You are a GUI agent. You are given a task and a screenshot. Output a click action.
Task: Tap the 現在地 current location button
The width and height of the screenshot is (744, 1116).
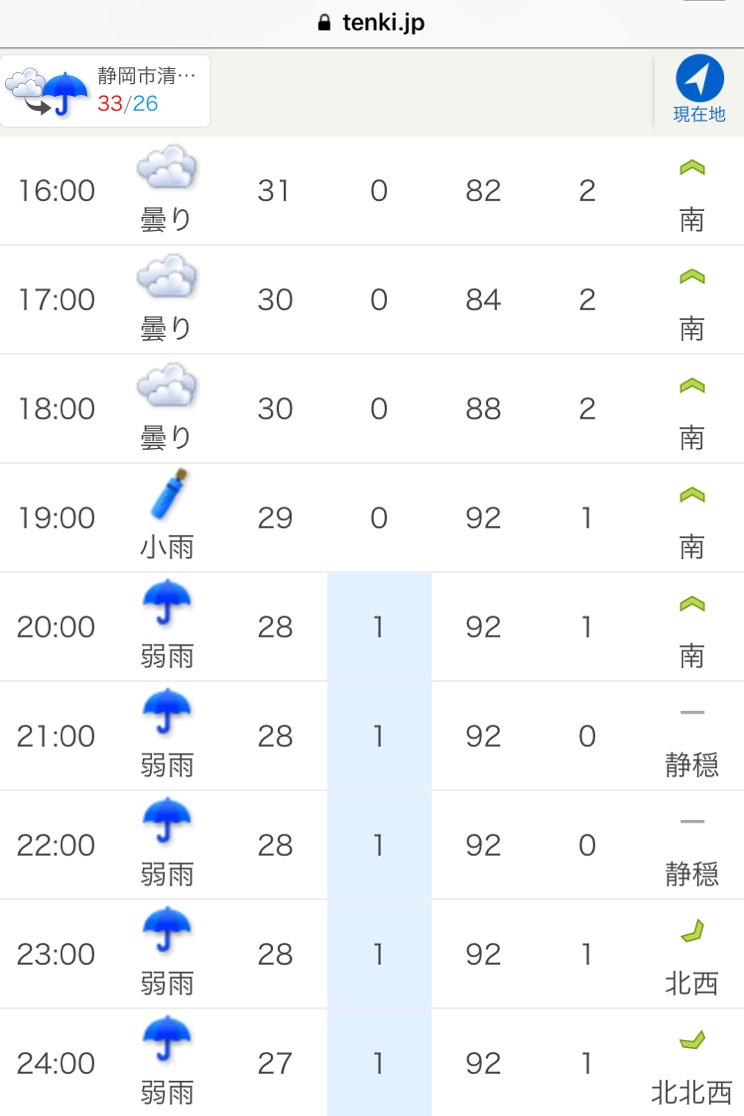(699, 90)
